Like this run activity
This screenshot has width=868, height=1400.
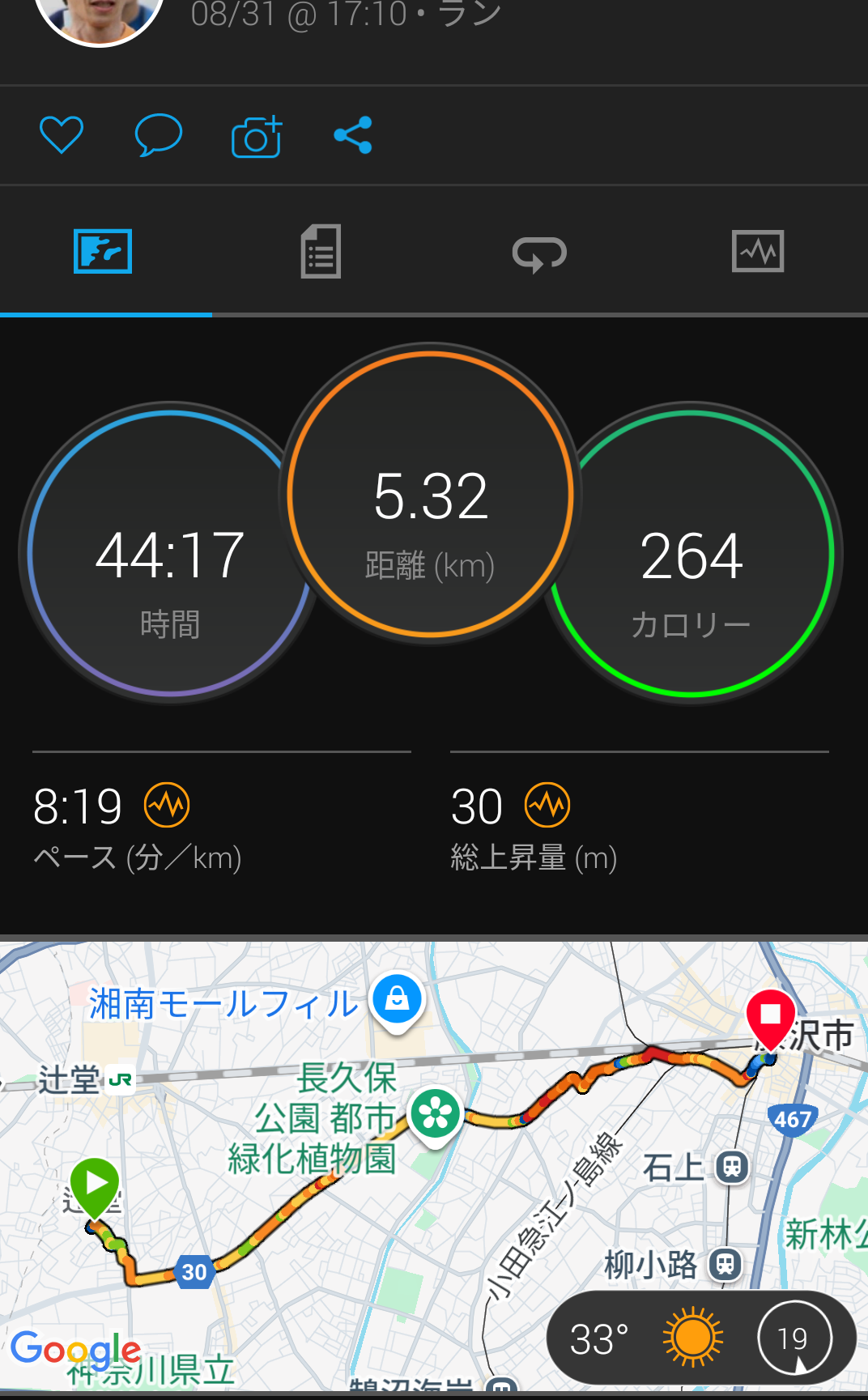(62, 135)
